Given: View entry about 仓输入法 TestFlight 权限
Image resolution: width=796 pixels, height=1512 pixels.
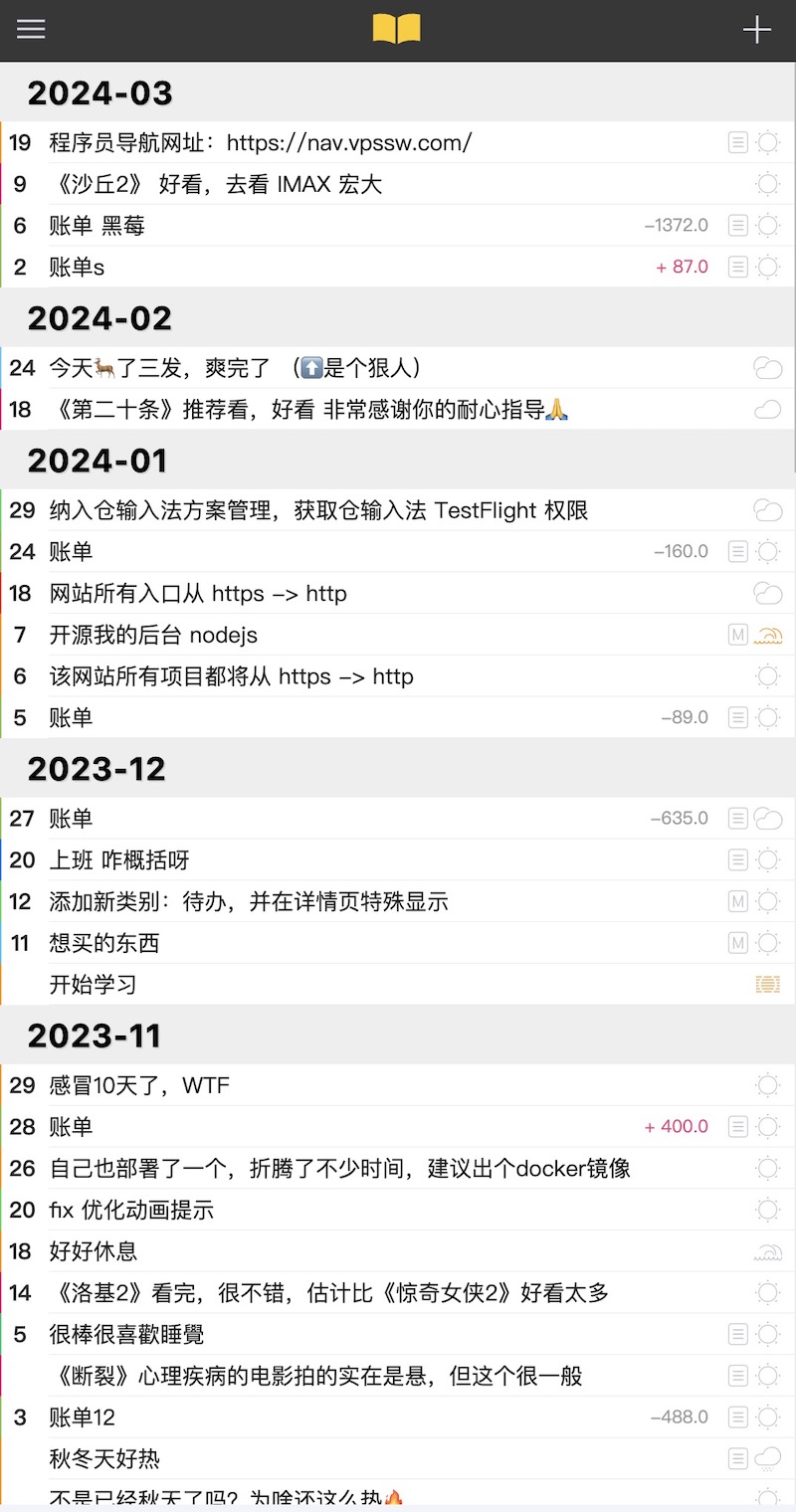Looking at the screenshot, I should 318,510.
